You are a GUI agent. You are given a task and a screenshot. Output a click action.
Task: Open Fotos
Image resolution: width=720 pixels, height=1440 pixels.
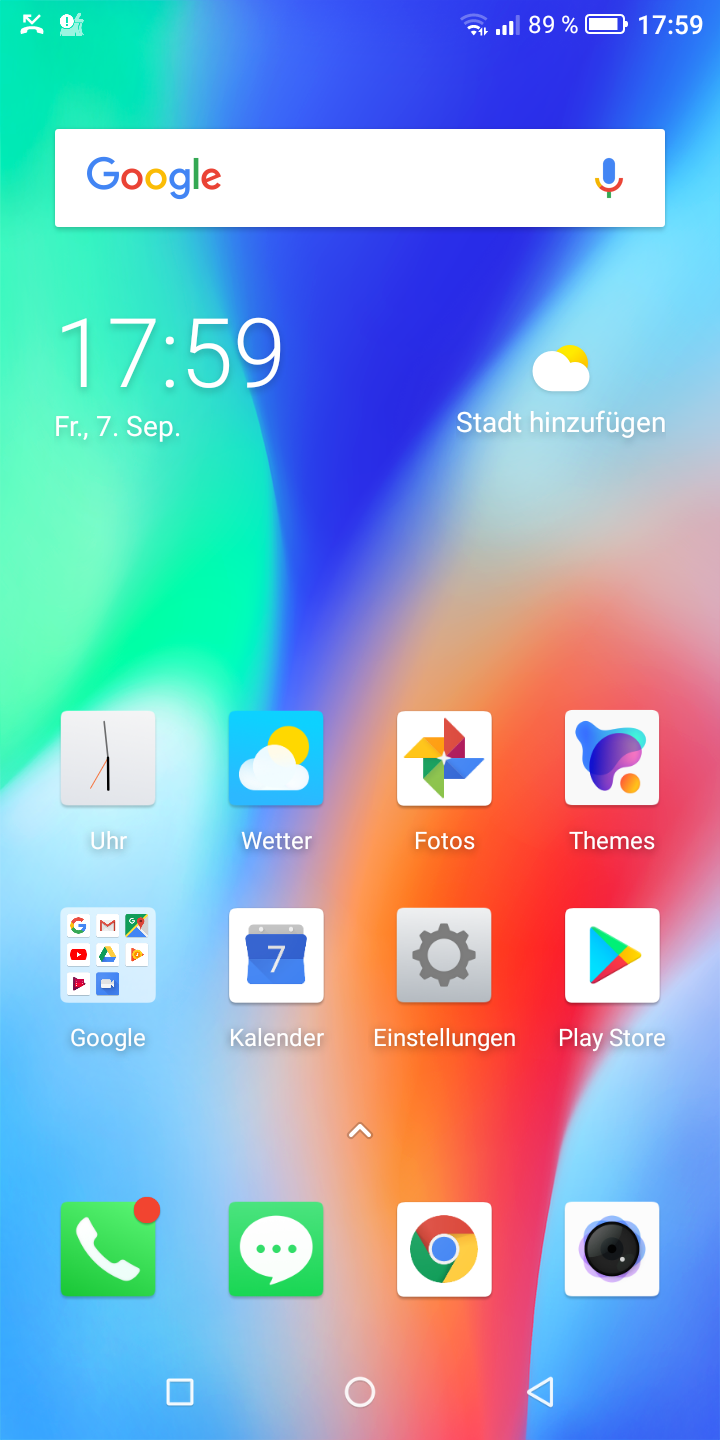click(444, 758)
